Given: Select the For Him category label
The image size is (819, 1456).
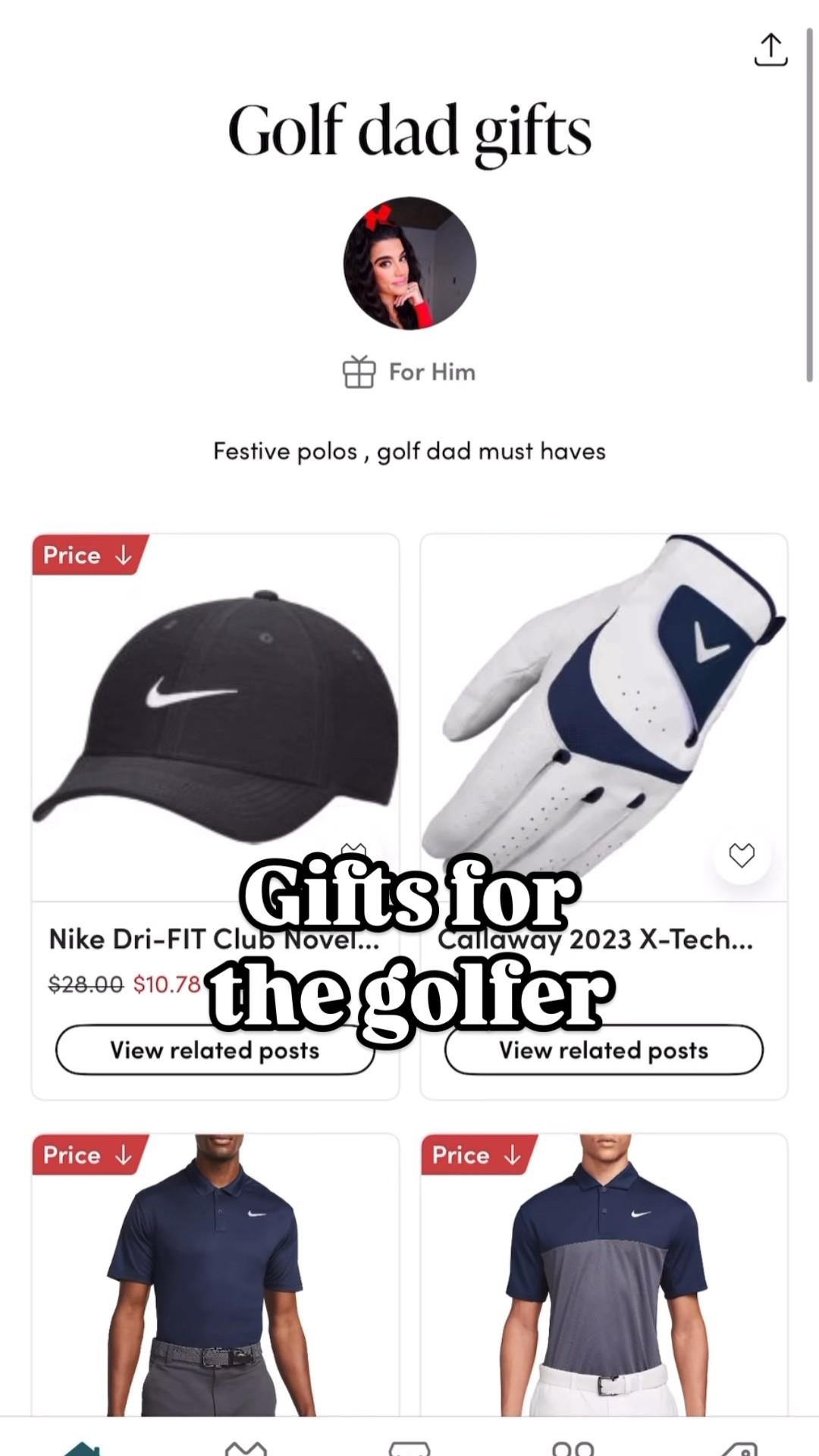Looking at the screenshot, I should (431, 372).
